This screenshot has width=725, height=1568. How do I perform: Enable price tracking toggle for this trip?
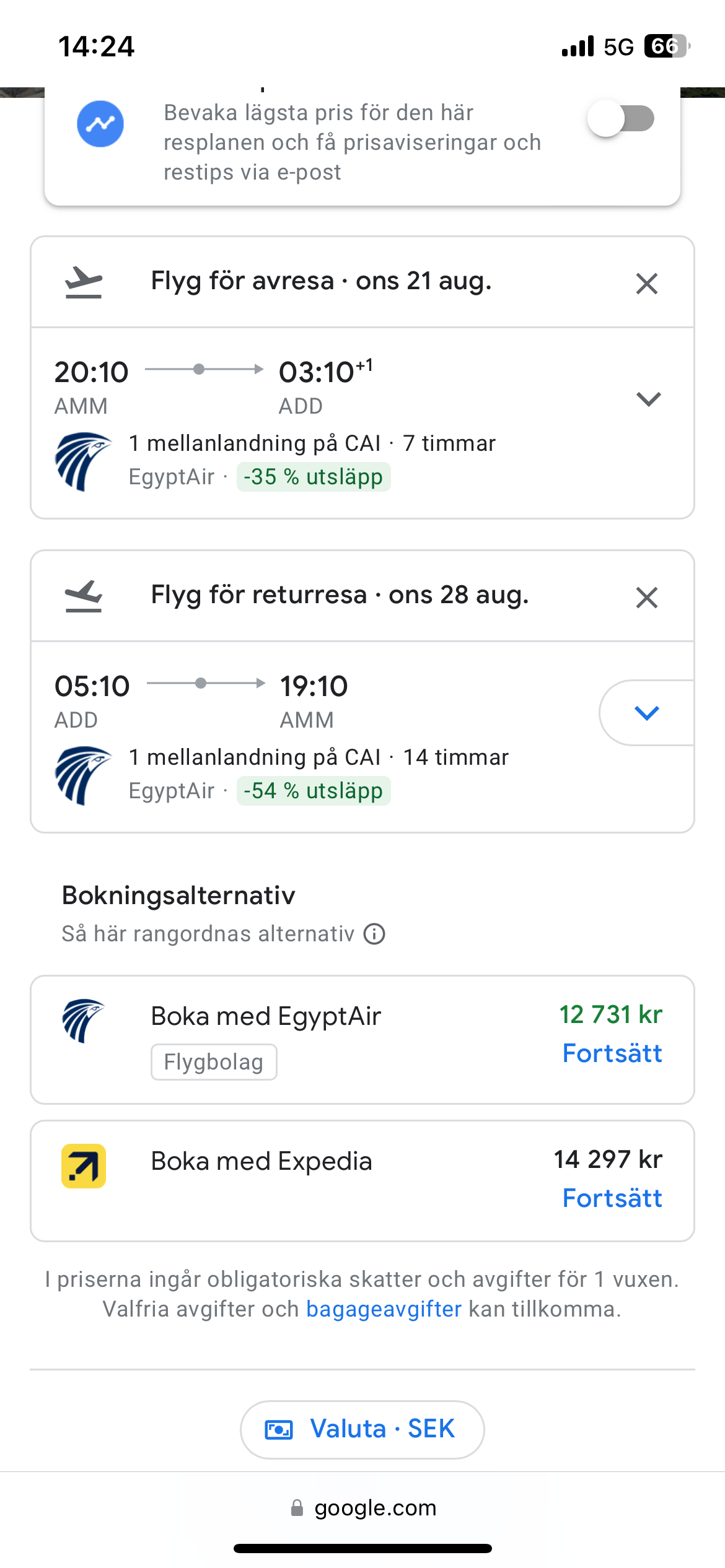pyautogui.click(x=621, y=118)
